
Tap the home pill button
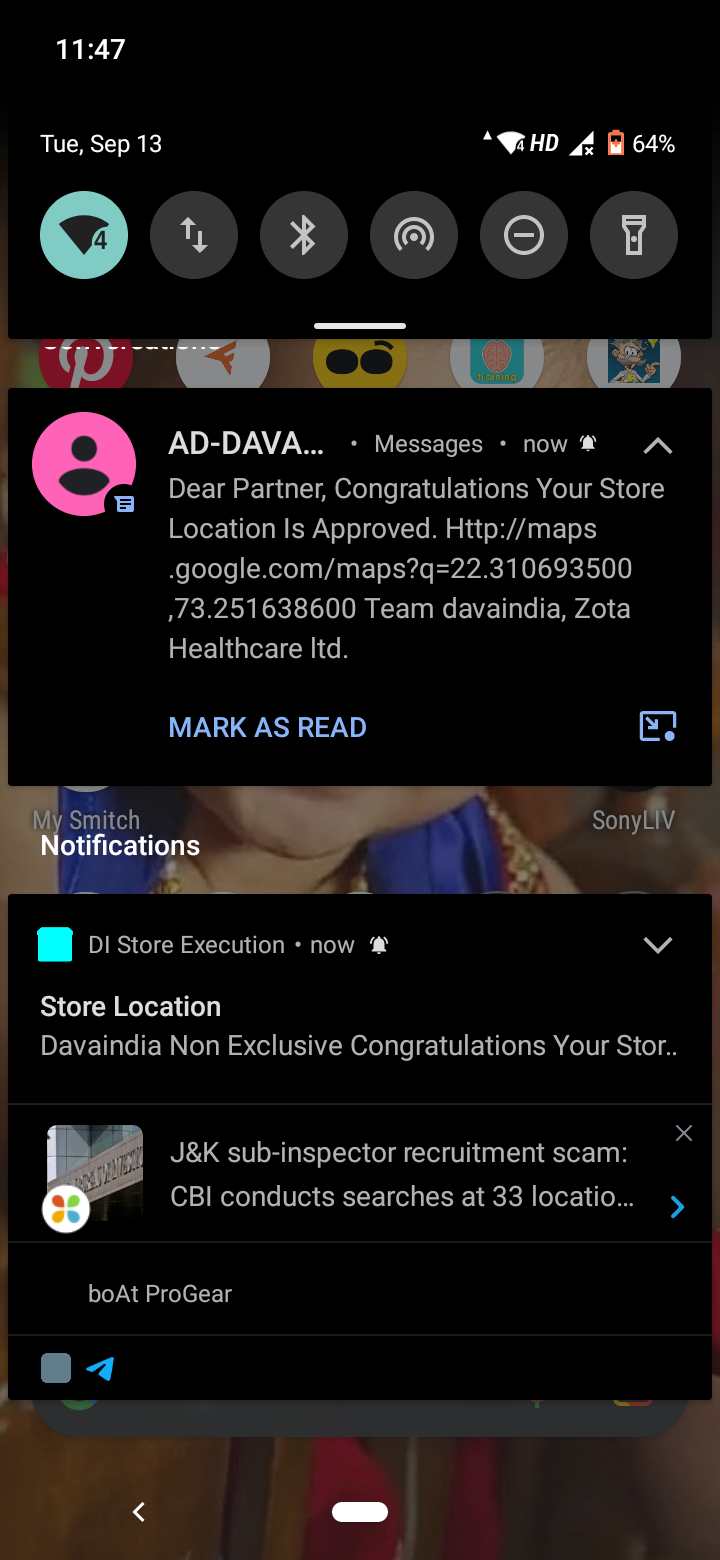coord(360,1512)
